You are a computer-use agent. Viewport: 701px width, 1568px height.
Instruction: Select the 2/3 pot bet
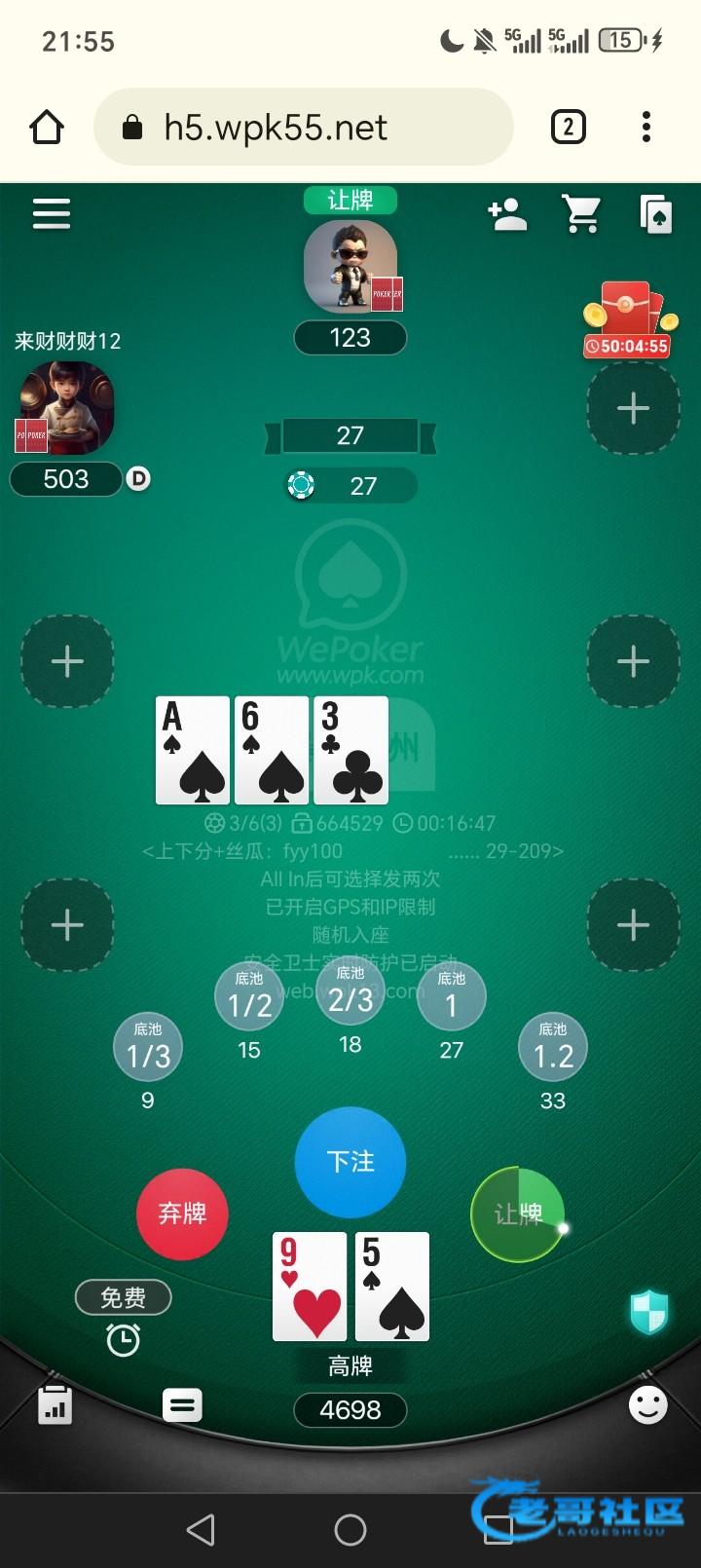pos(350,992)
